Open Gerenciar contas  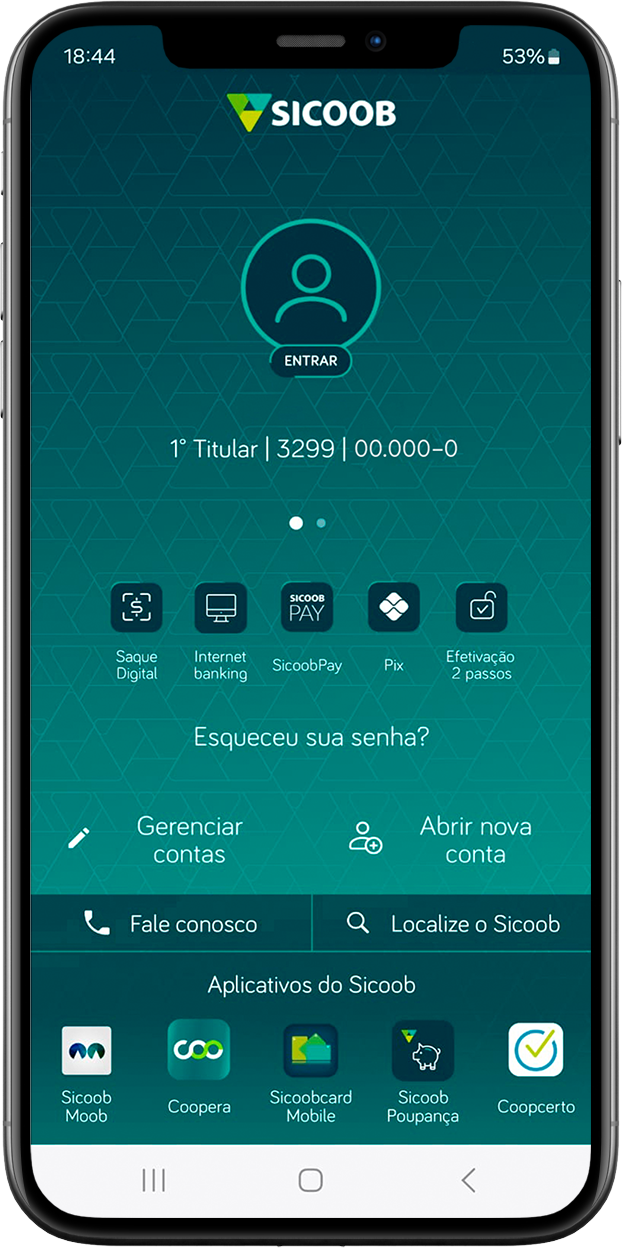(160, 840)
